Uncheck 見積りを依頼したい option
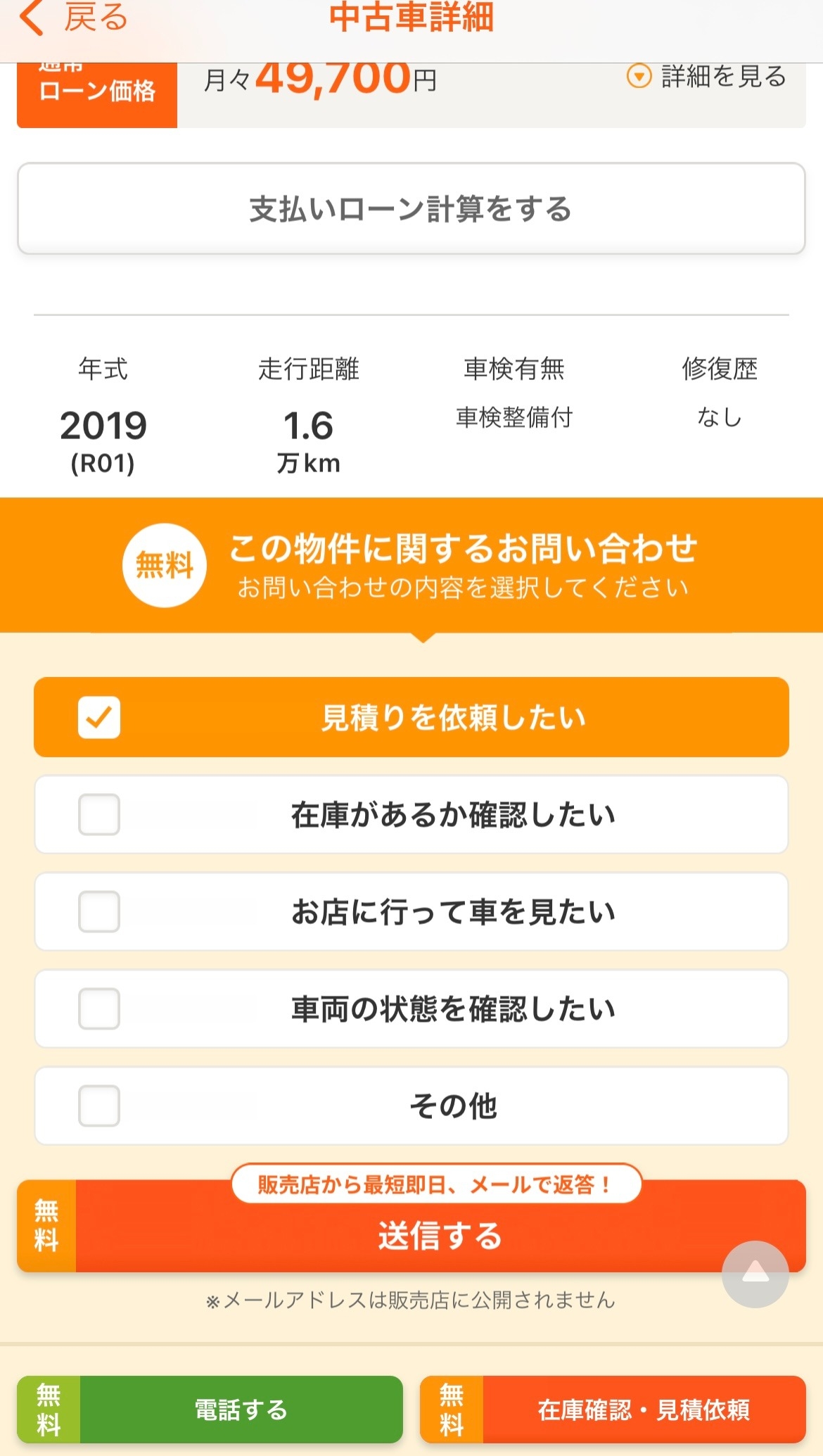Viewport: 823px width, 1456px height. [411, 717]
